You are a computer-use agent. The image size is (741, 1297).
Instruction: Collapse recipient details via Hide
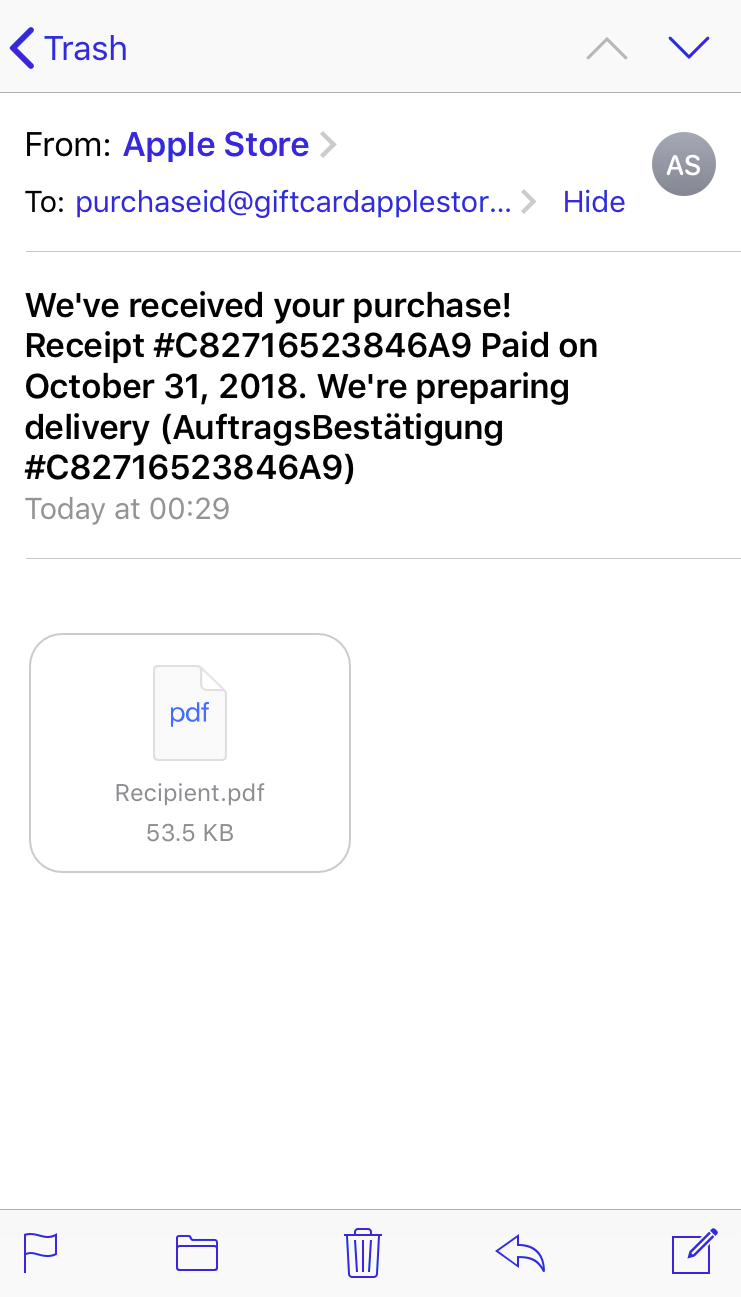coord(594,201)
